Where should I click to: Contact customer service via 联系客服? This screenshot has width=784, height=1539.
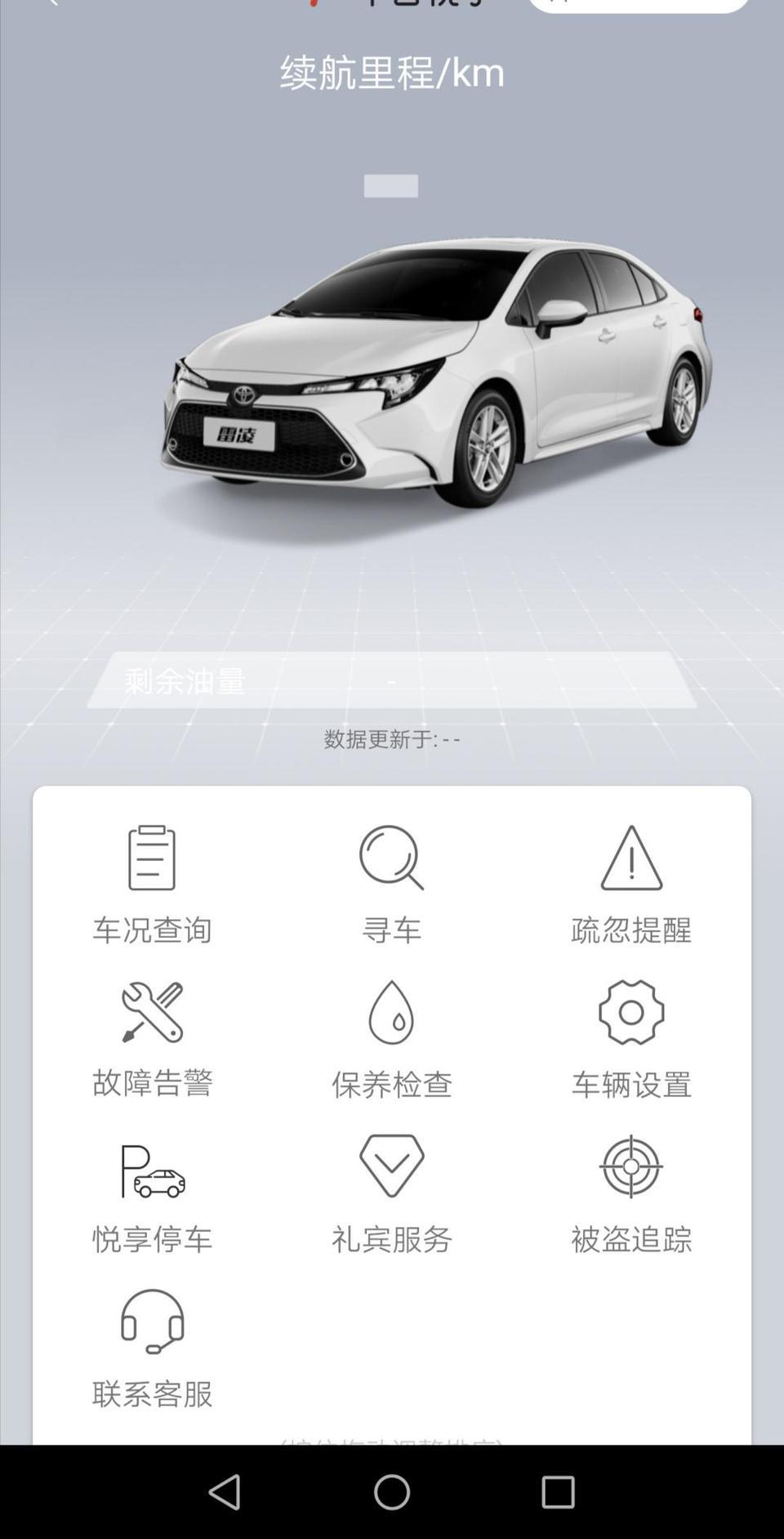152,1349
